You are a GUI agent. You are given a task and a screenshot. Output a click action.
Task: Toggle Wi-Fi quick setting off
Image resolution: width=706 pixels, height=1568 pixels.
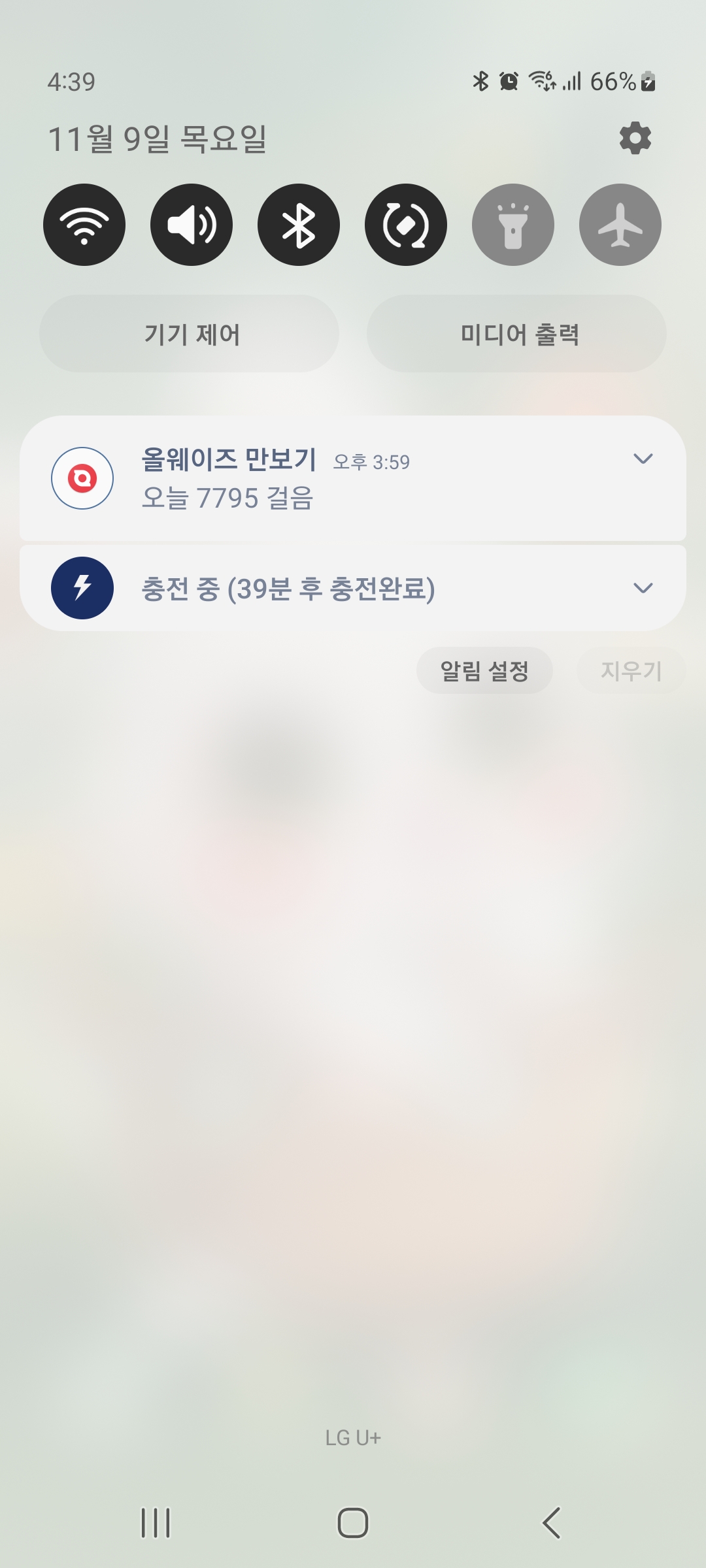(84, 225)
